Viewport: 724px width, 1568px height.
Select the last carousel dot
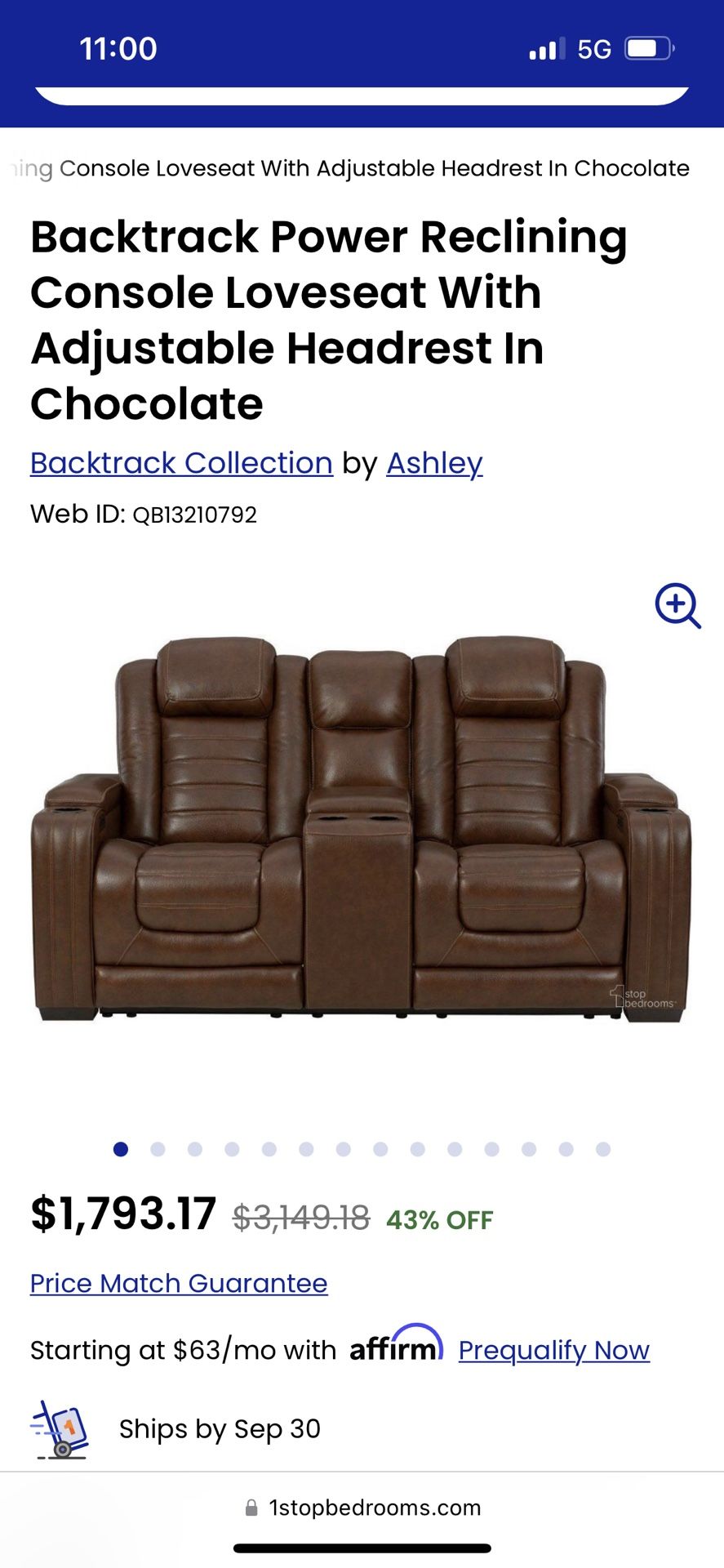click(604, 1149)
